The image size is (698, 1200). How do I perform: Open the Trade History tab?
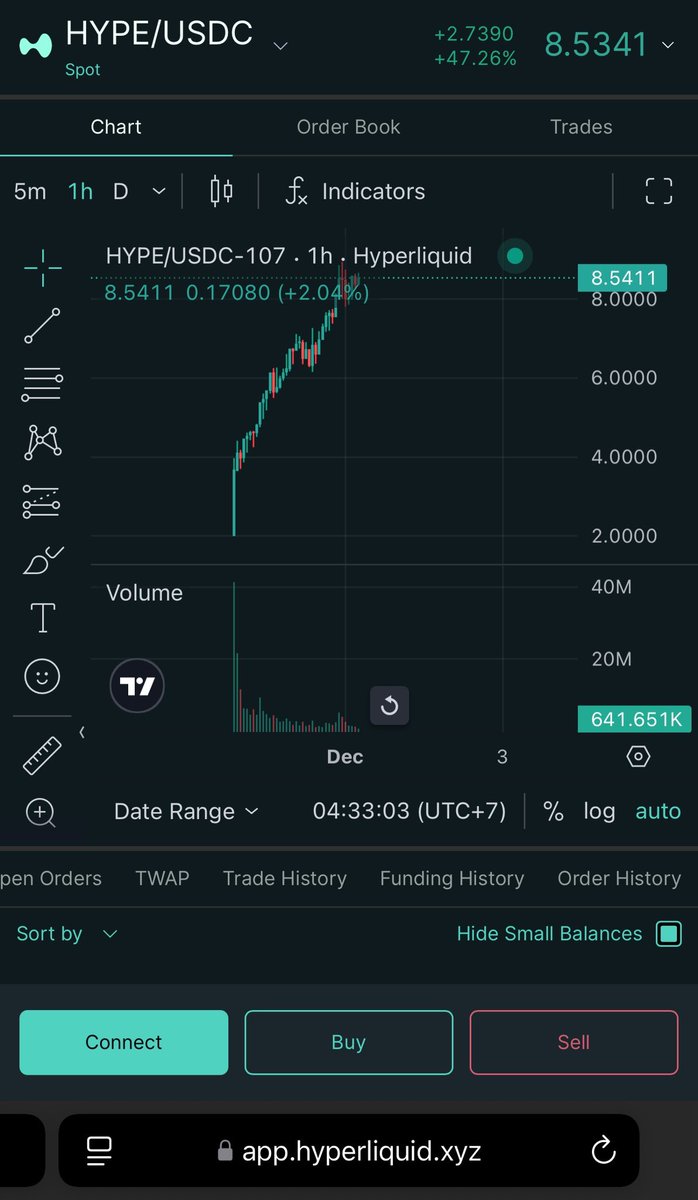285,878
